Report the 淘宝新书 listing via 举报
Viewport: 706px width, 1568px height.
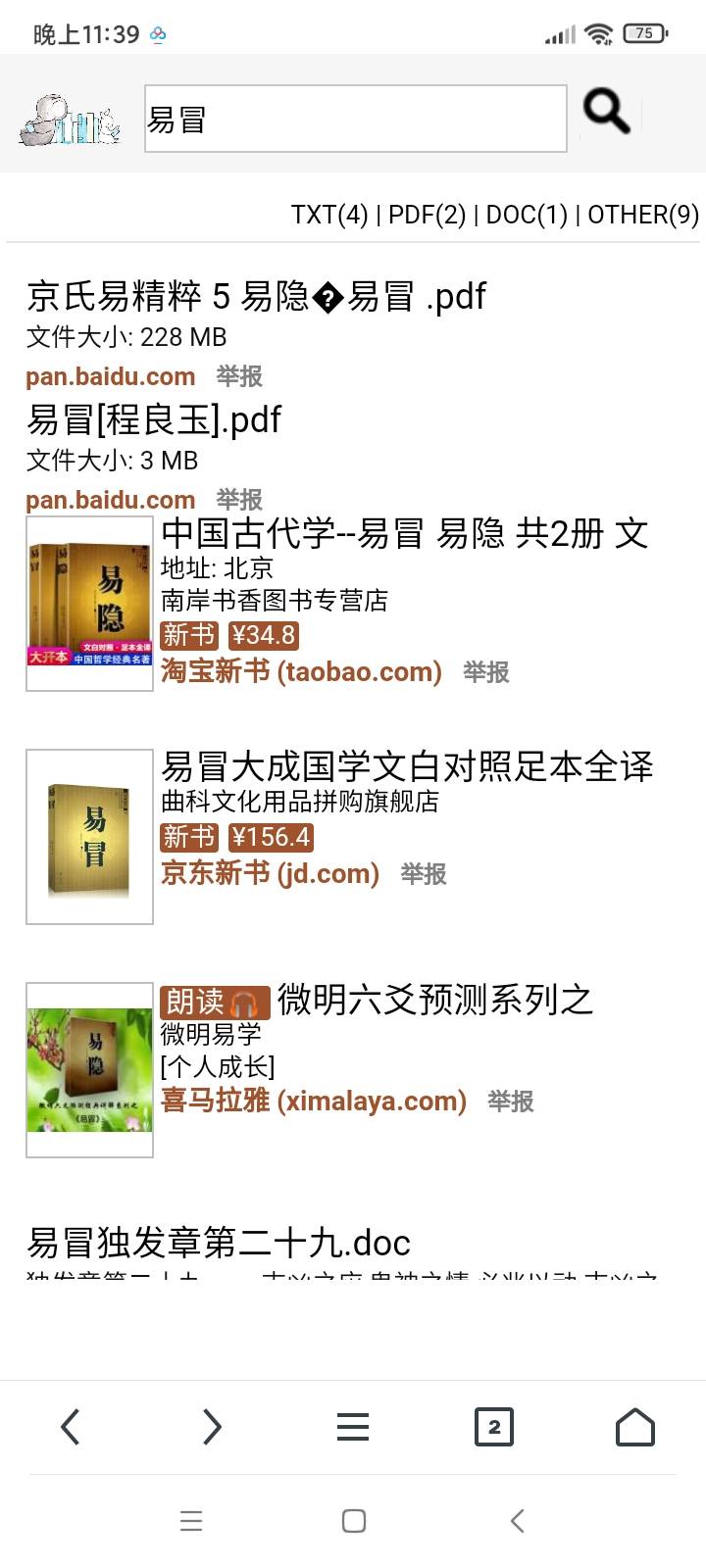[x=486, y=671]
